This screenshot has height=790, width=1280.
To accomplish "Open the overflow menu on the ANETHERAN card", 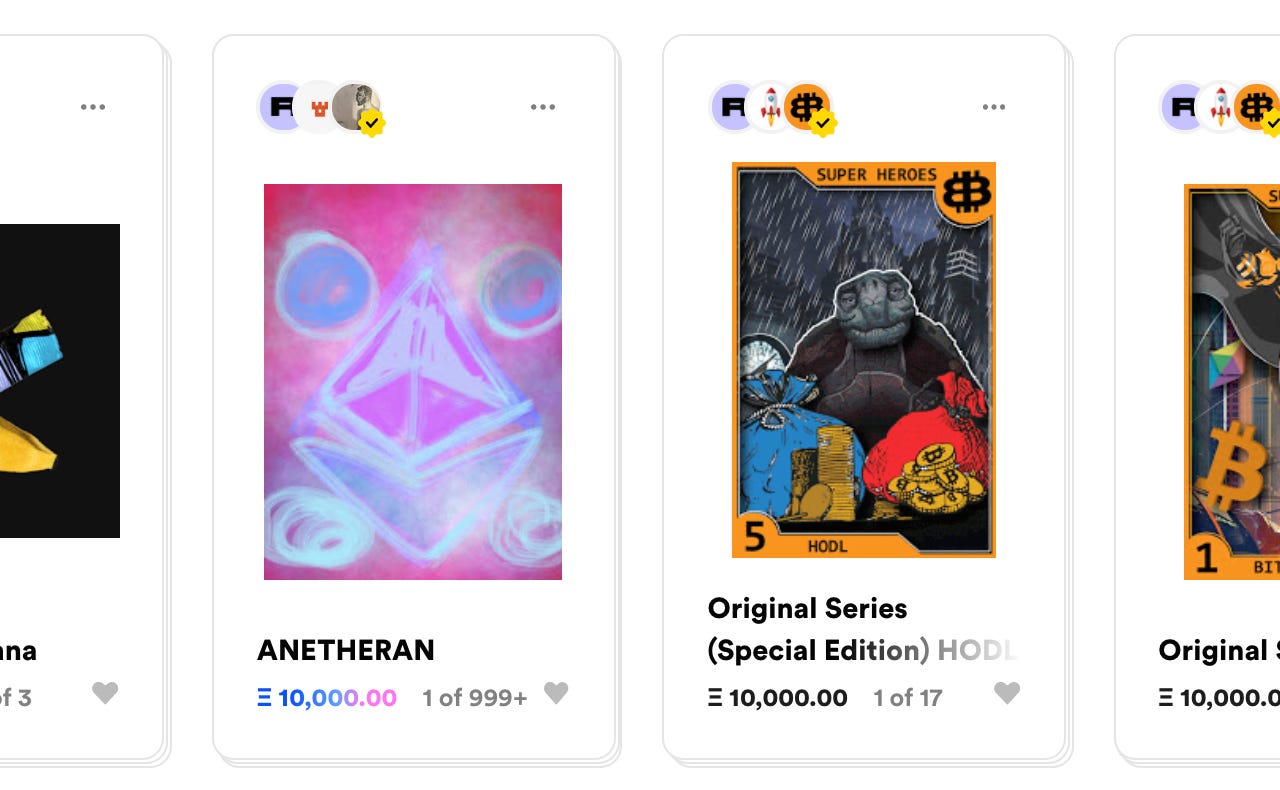I will [543, 107].
